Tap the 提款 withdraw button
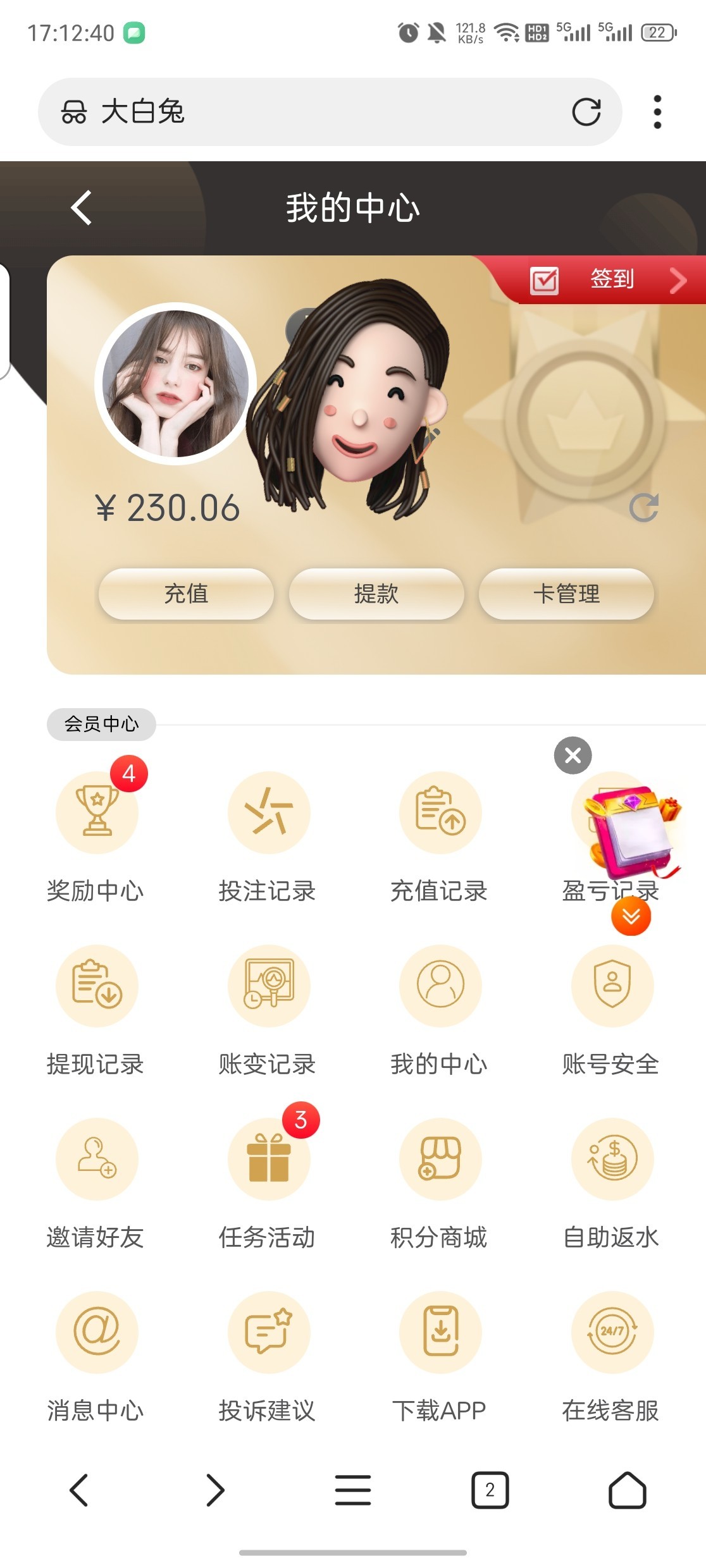Viewport: 706px width, 1568px height. 376,594
